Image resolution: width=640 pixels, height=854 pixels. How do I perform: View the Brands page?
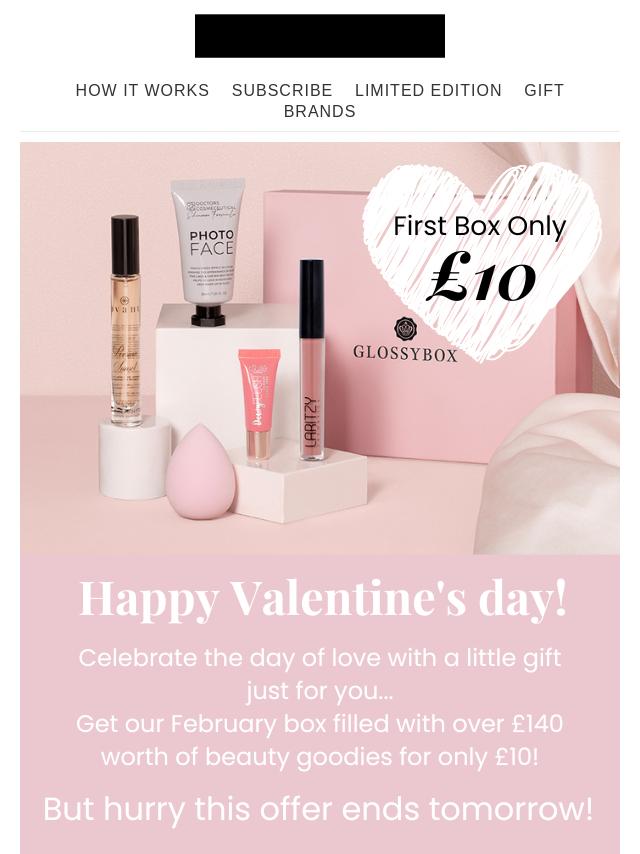click(x=320, y=112)
